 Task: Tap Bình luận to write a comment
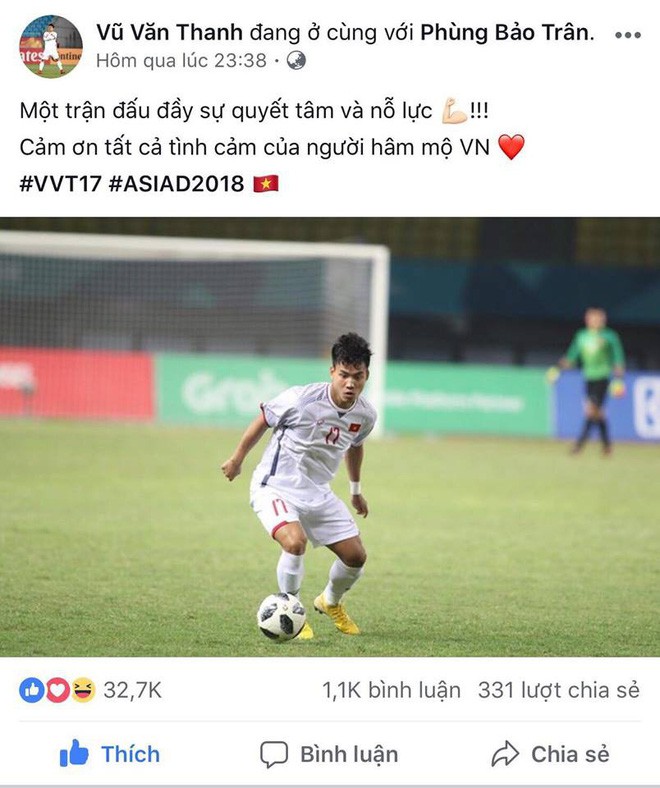point(329,754)
